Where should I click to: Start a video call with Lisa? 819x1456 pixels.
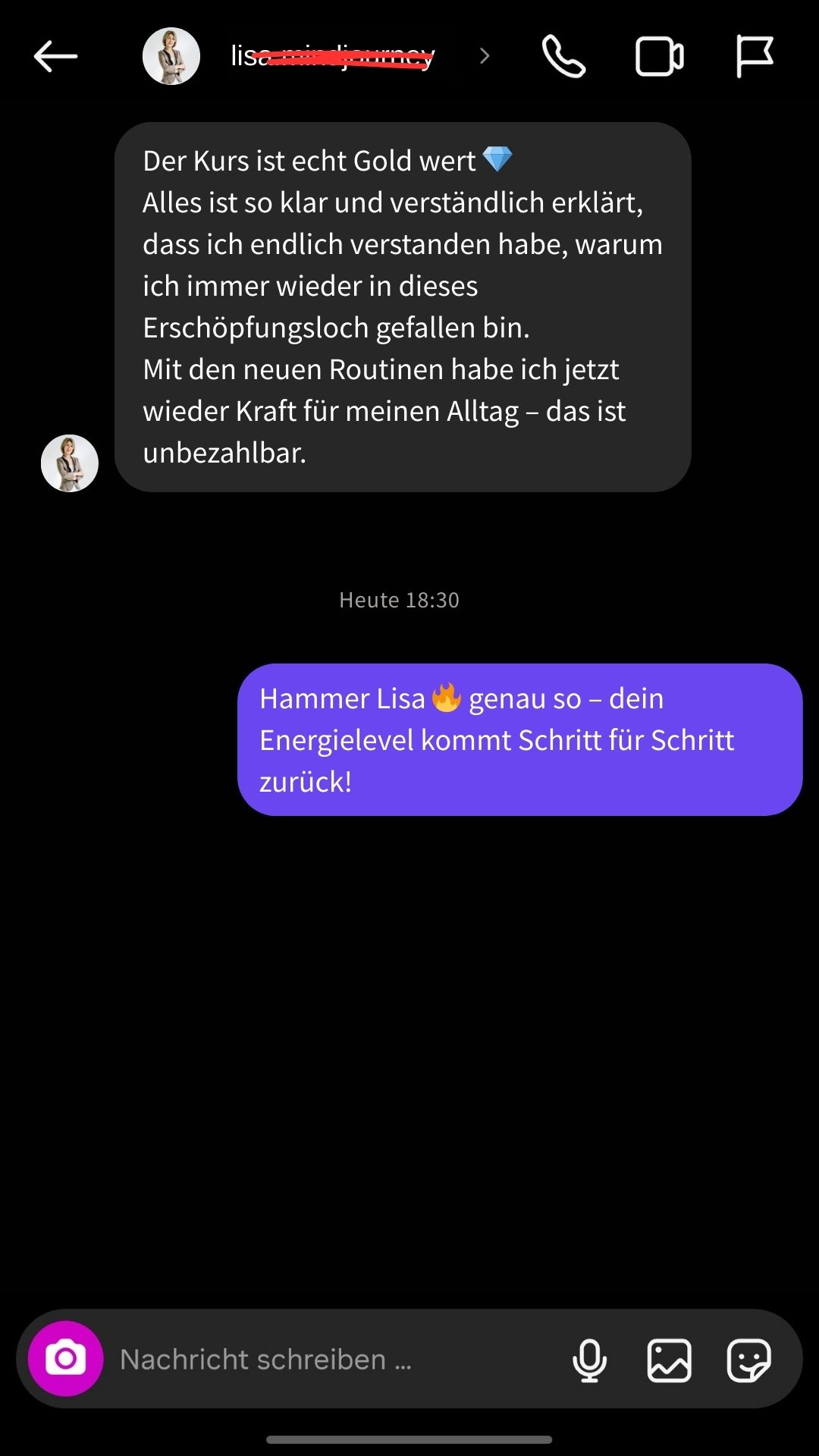click(659, 57)
